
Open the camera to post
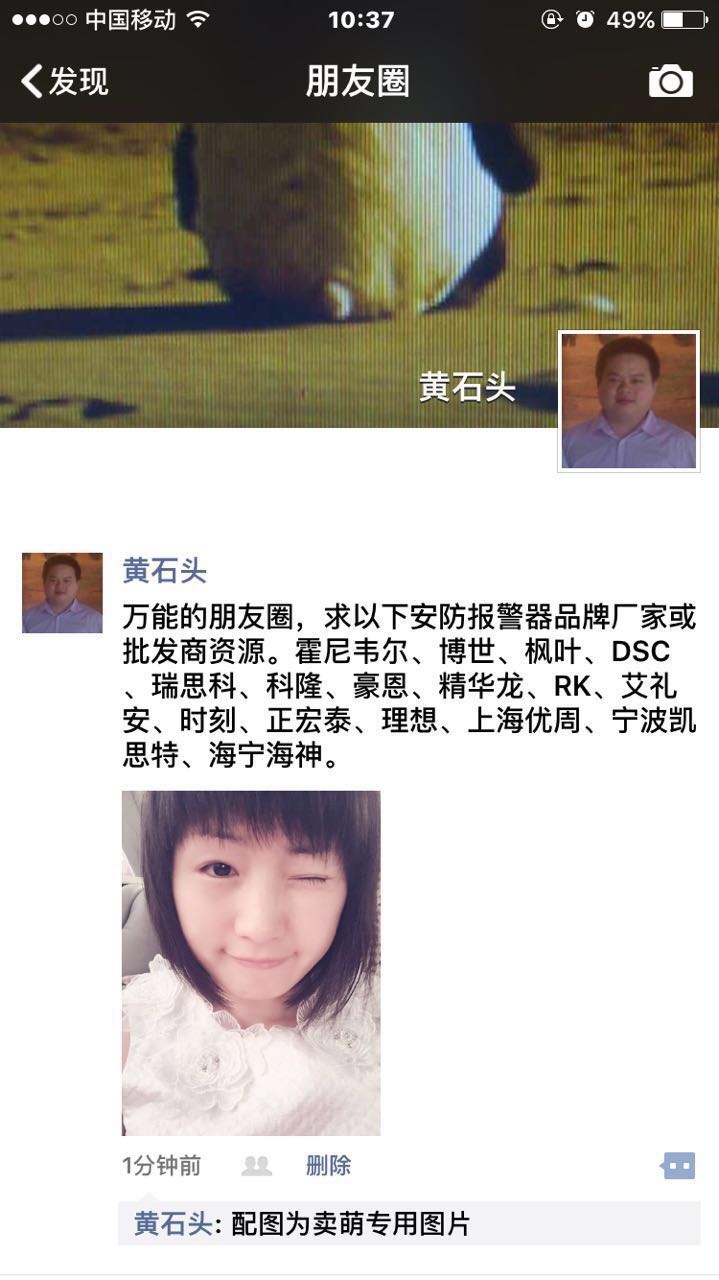point(670,81)
